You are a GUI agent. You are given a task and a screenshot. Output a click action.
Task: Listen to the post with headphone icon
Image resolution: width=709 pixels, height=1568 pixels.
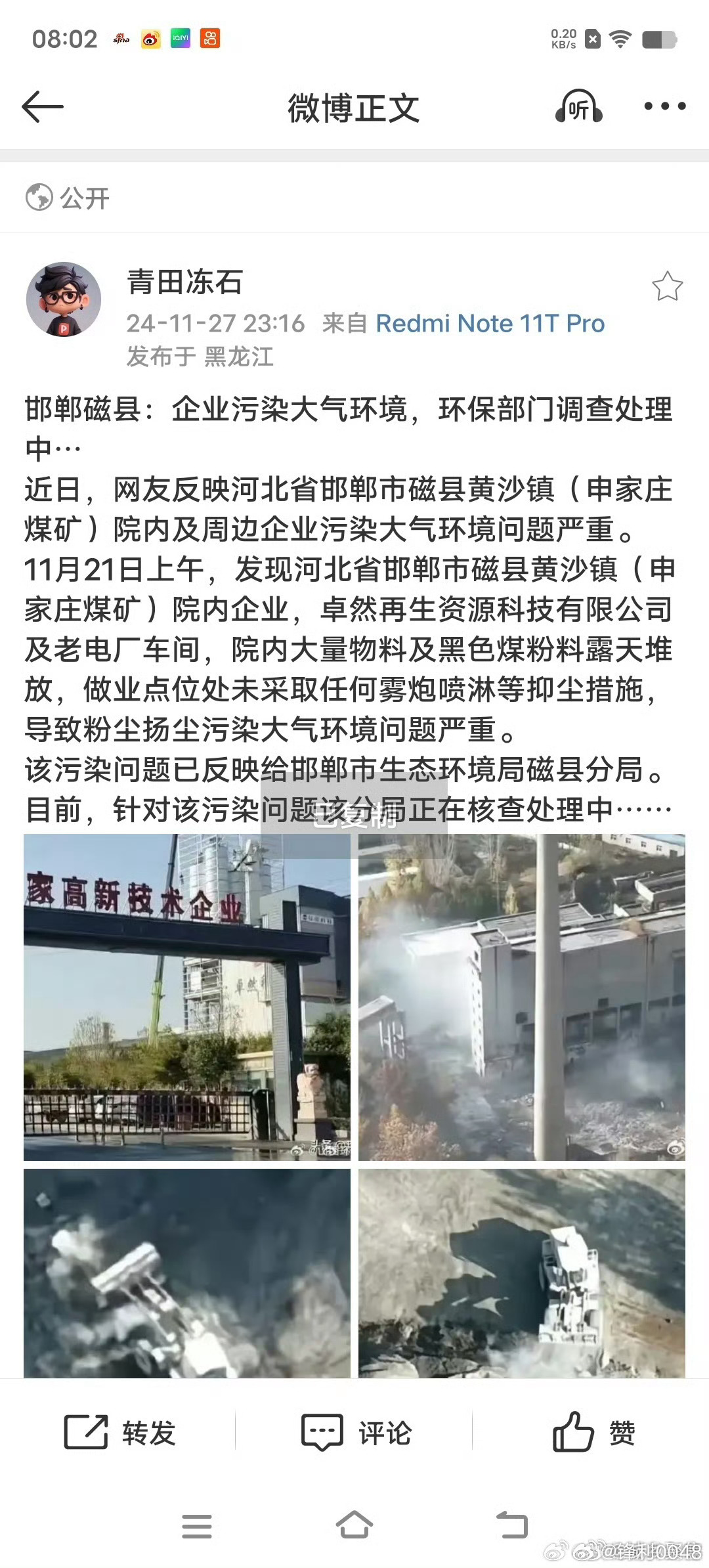coord(578,107)
